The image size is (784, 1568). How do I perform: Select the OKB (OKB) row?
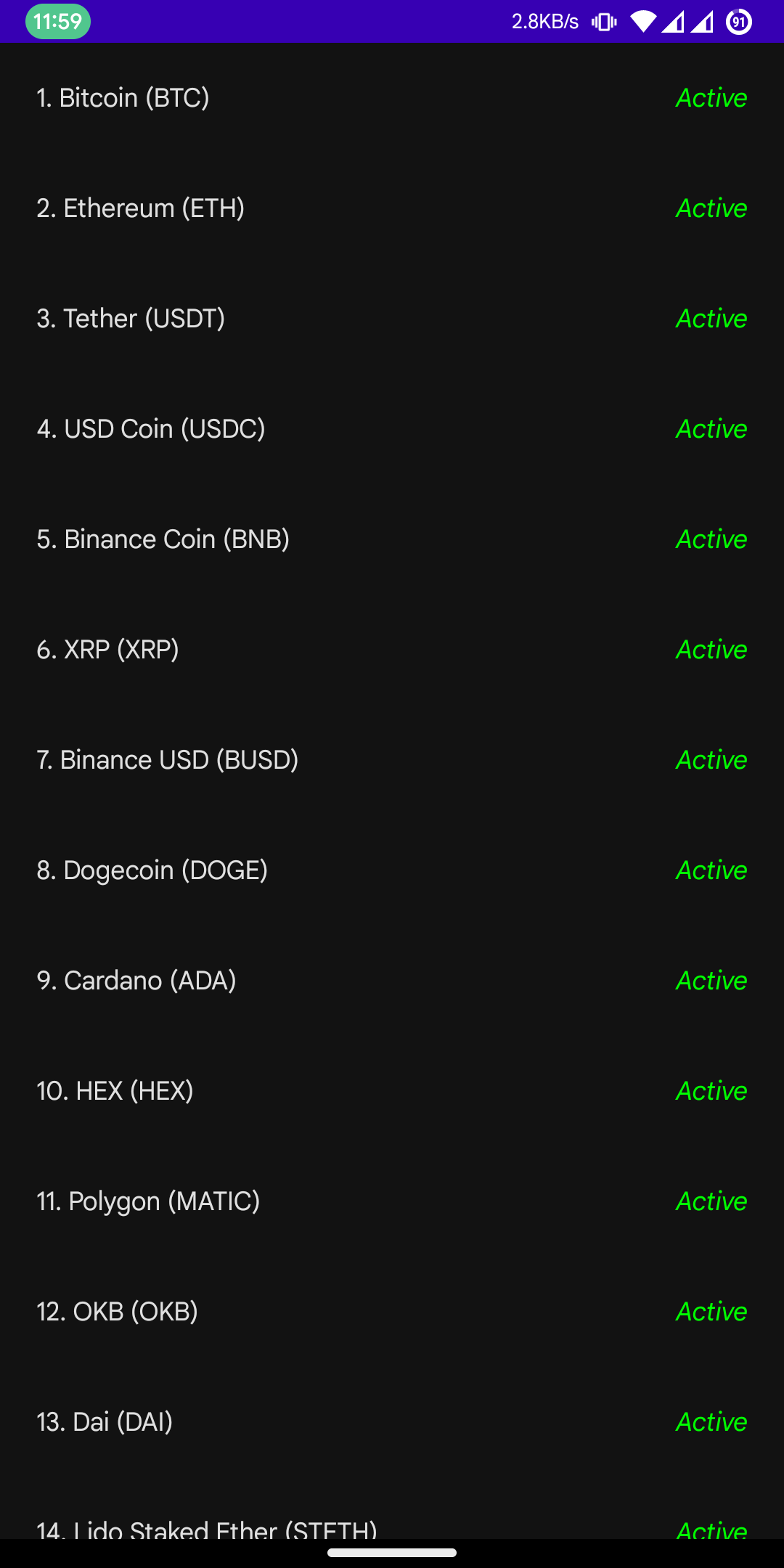point(118,1312)
